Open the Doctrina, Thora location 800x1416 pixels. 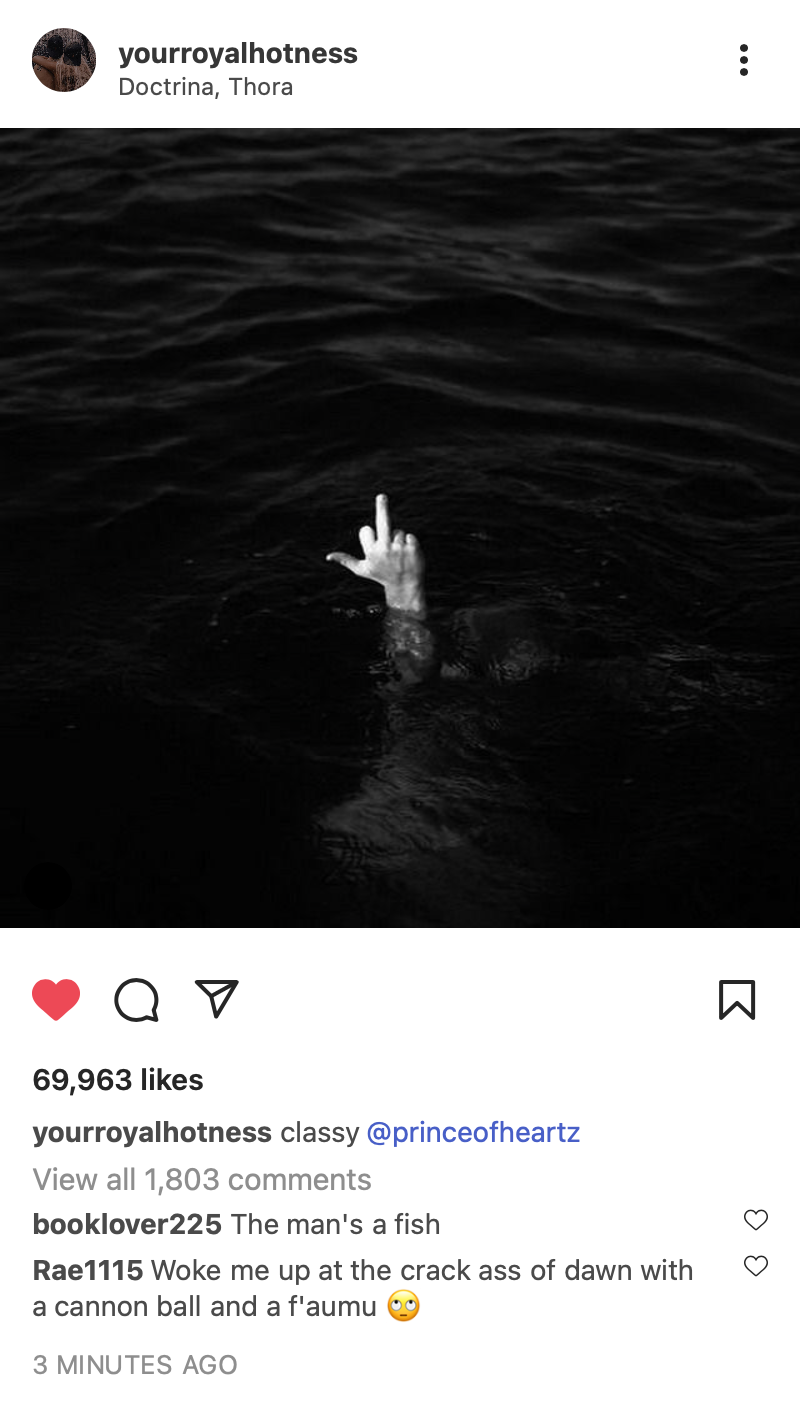[205, 87]
